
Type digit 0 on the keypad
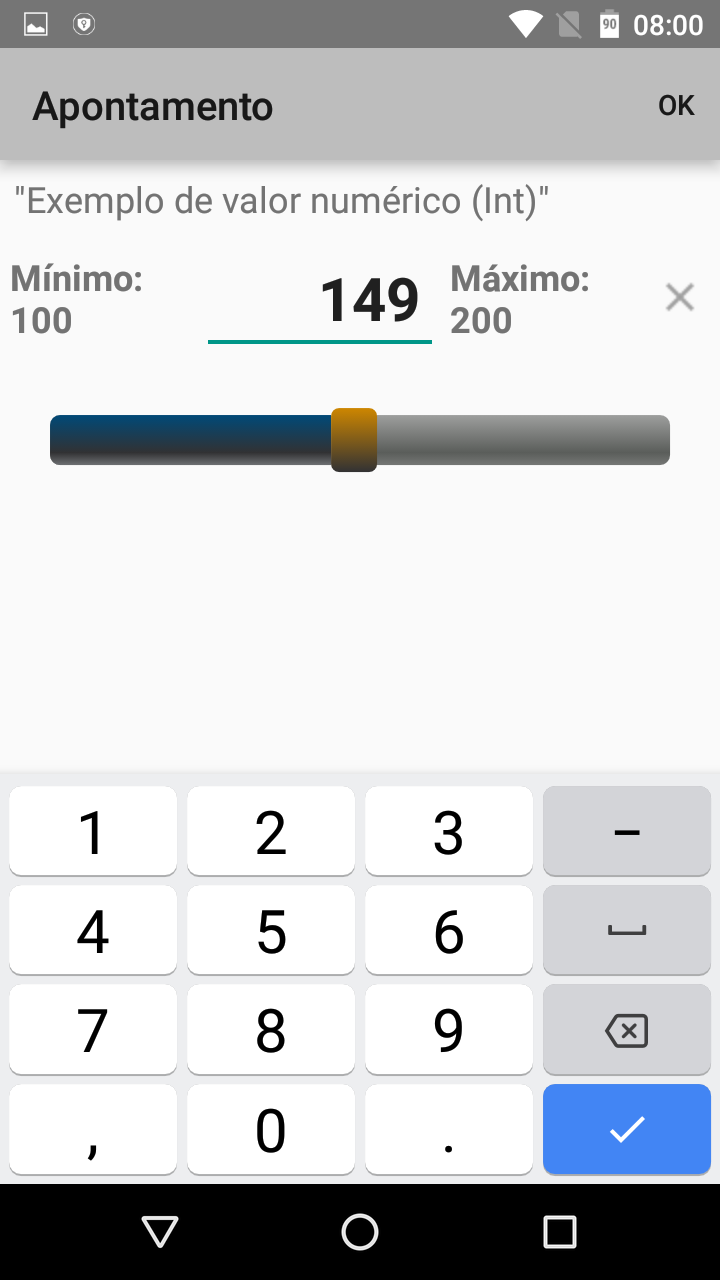click(x=271, y=1130)
